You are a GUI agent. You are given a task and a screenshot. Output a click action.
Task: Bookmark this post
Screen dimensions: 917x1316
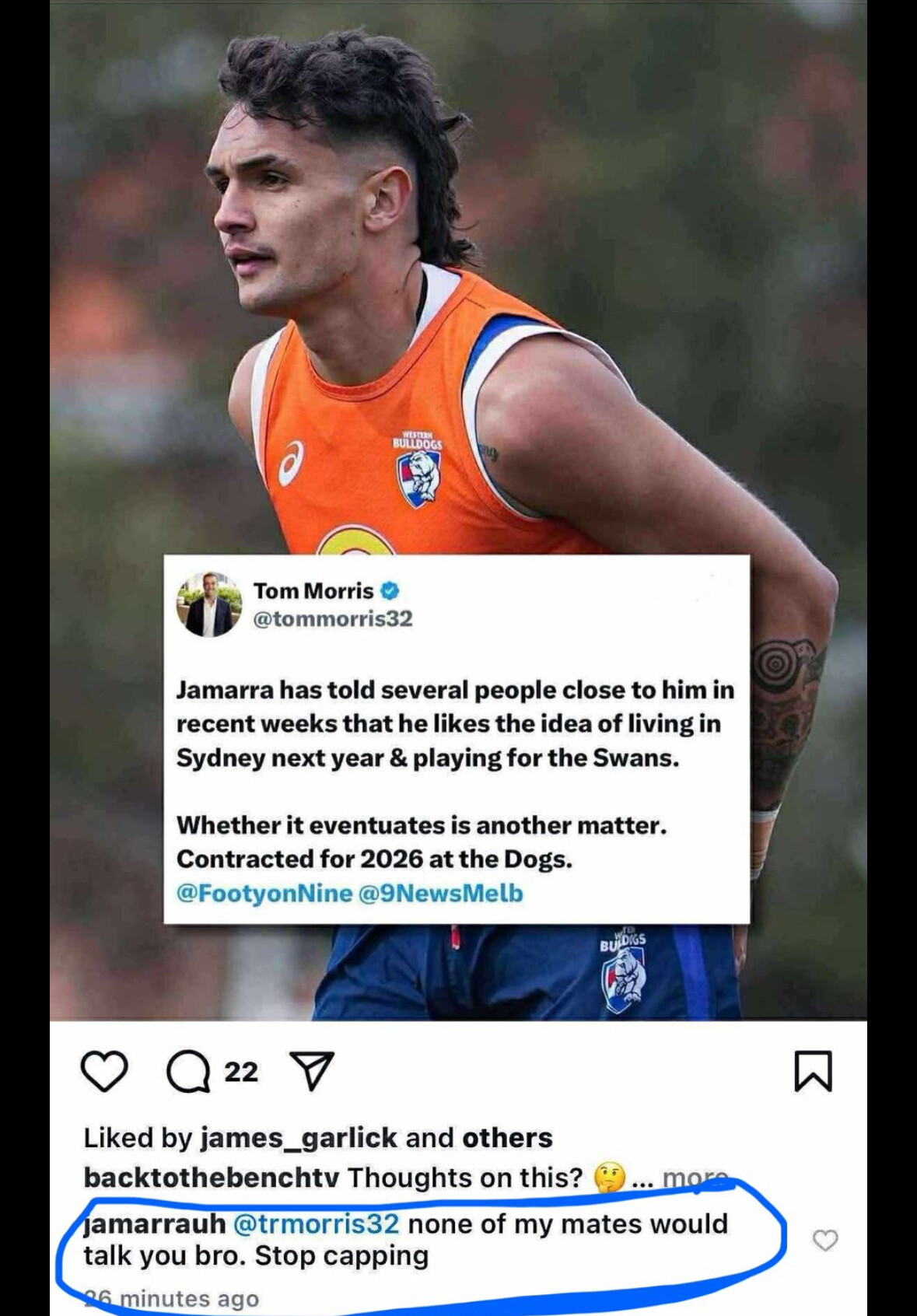[813, 1071]
